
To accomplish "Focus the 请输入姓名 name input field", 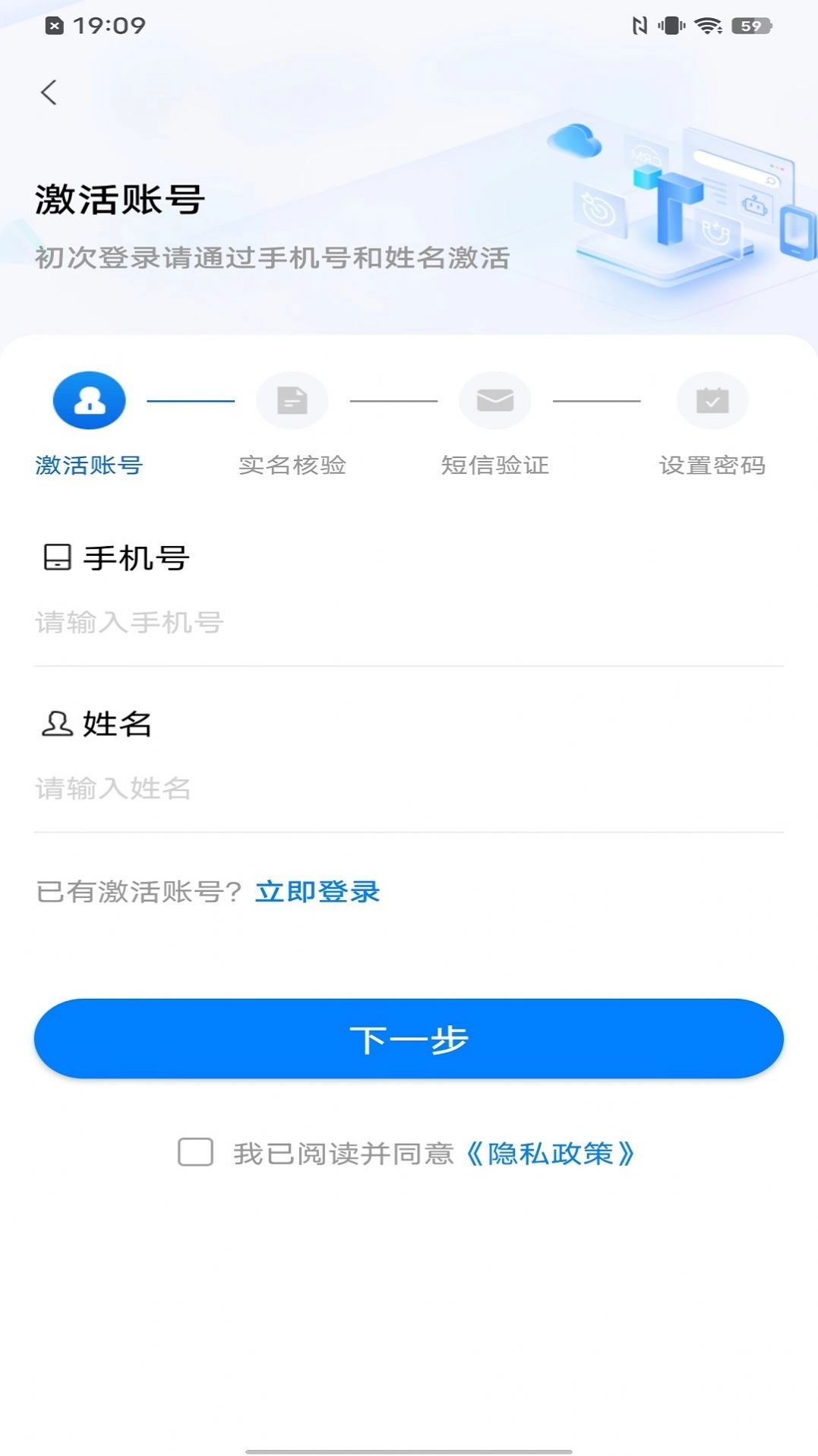I will [304, 789].
